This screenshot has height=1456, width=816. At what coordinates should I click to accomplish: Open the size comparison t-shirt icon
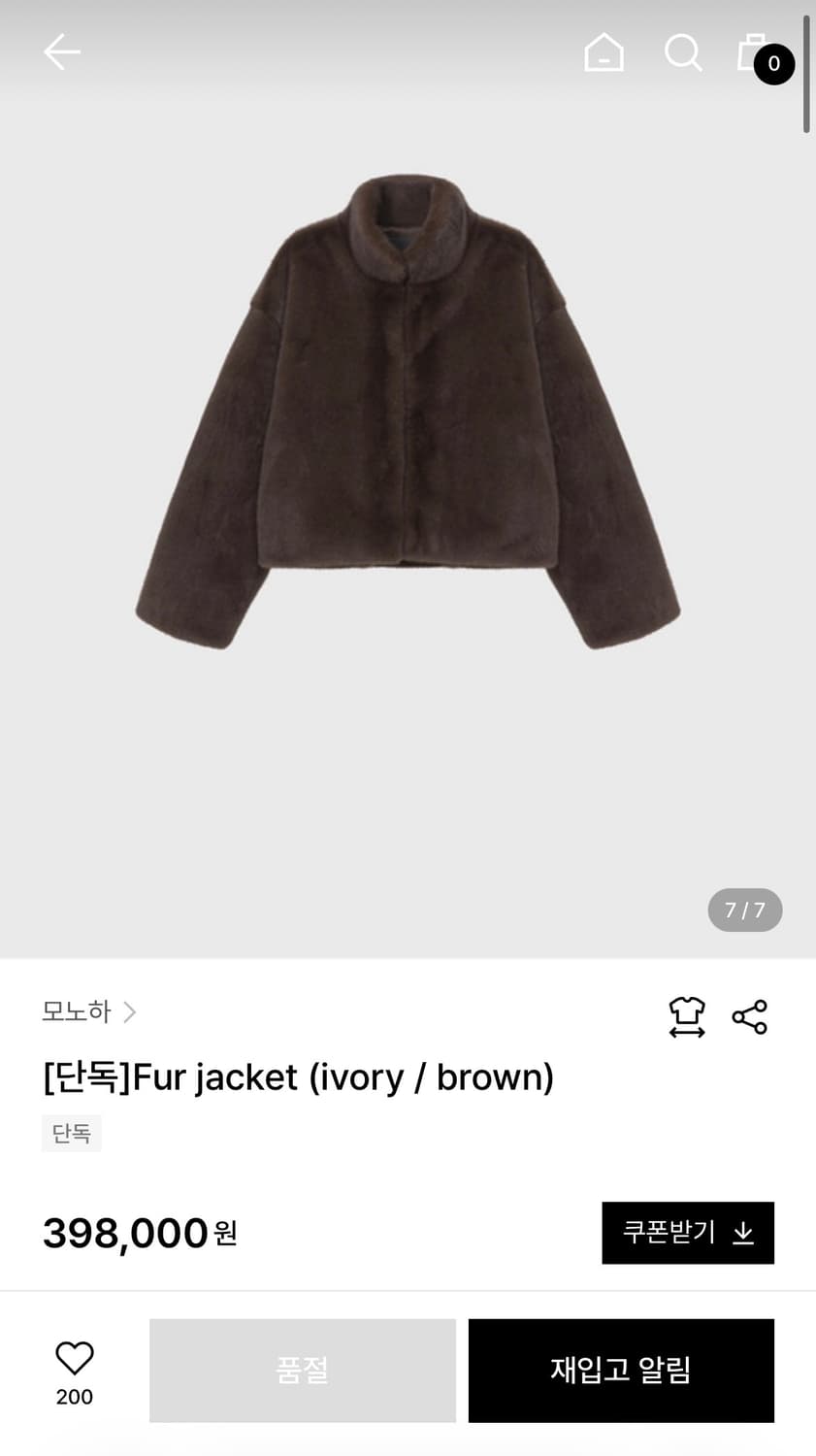(688, 1015)
